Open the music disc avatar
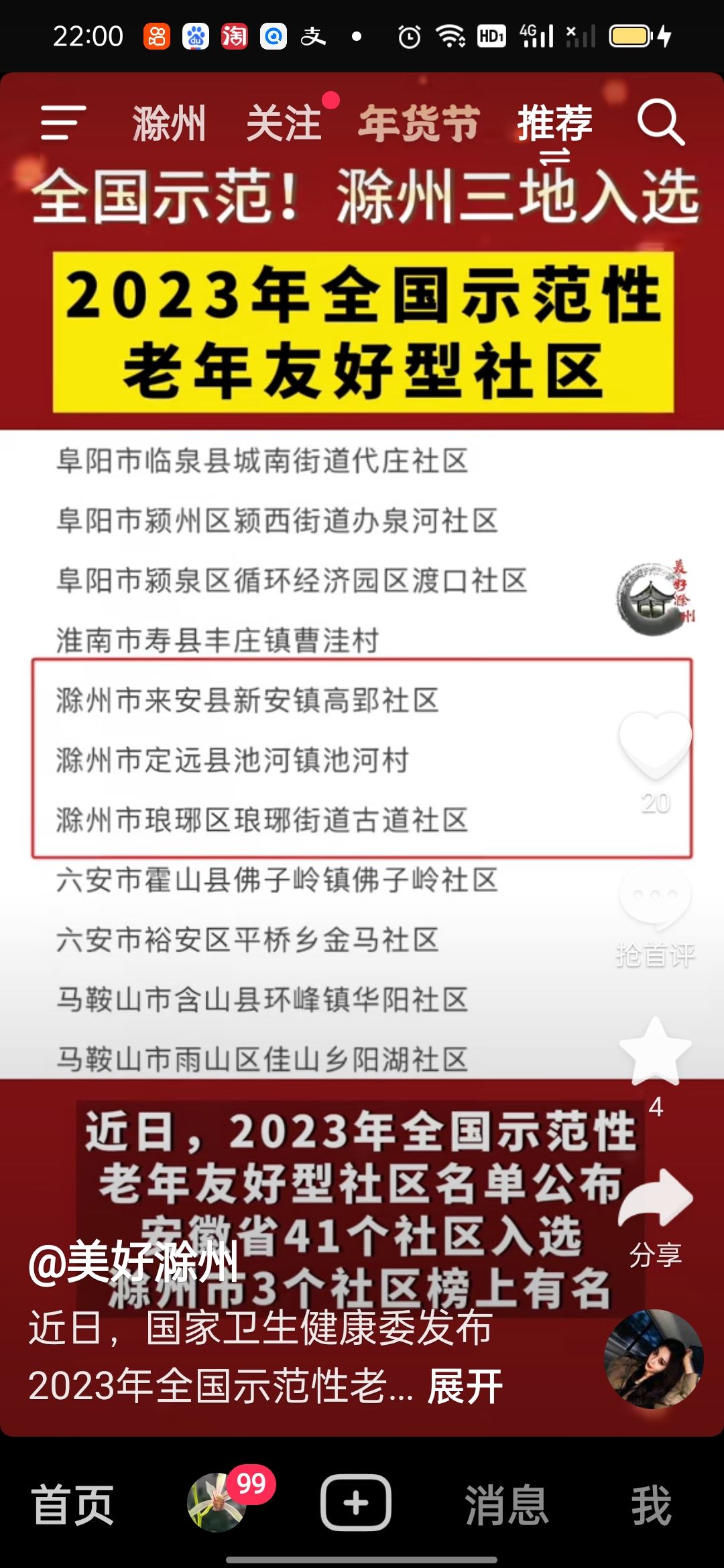The height and width of the screenshot is (1568, 724). (654, 1359)
